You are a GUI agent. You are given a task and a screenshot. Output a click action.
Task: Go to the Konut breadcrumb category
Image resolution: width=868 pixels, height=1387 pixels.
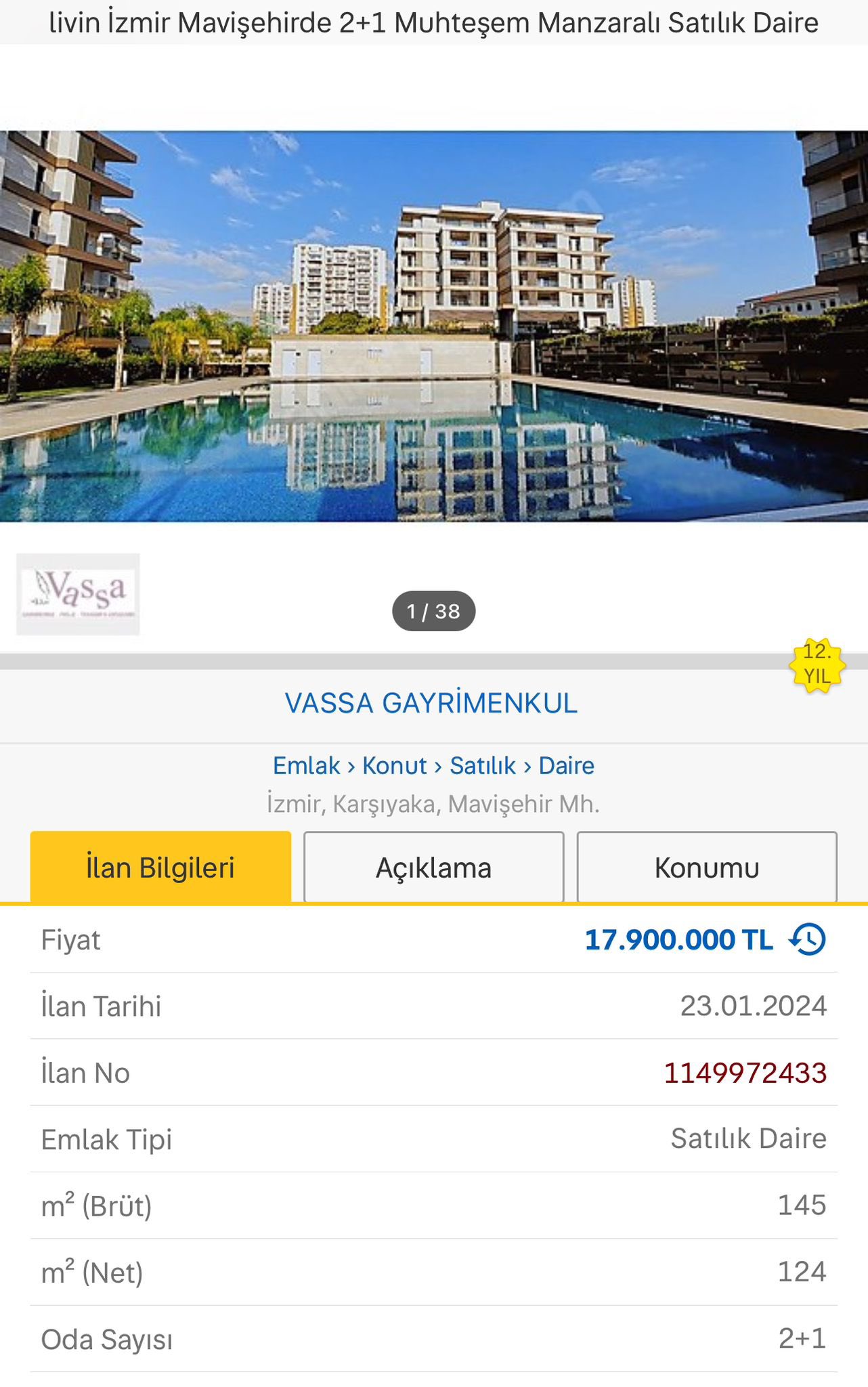(394, 765)
